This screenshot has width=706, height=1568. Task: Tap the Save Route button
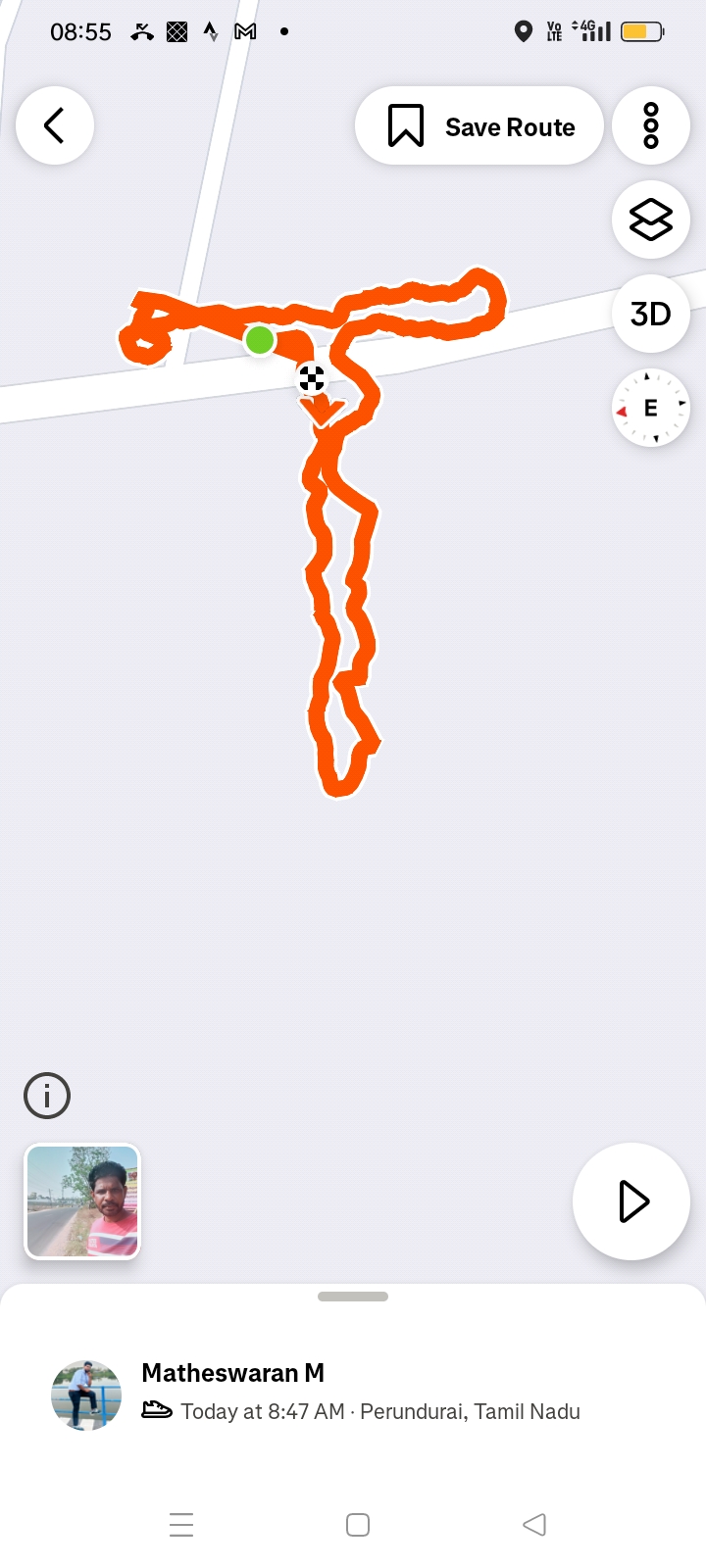coord(479,126)
